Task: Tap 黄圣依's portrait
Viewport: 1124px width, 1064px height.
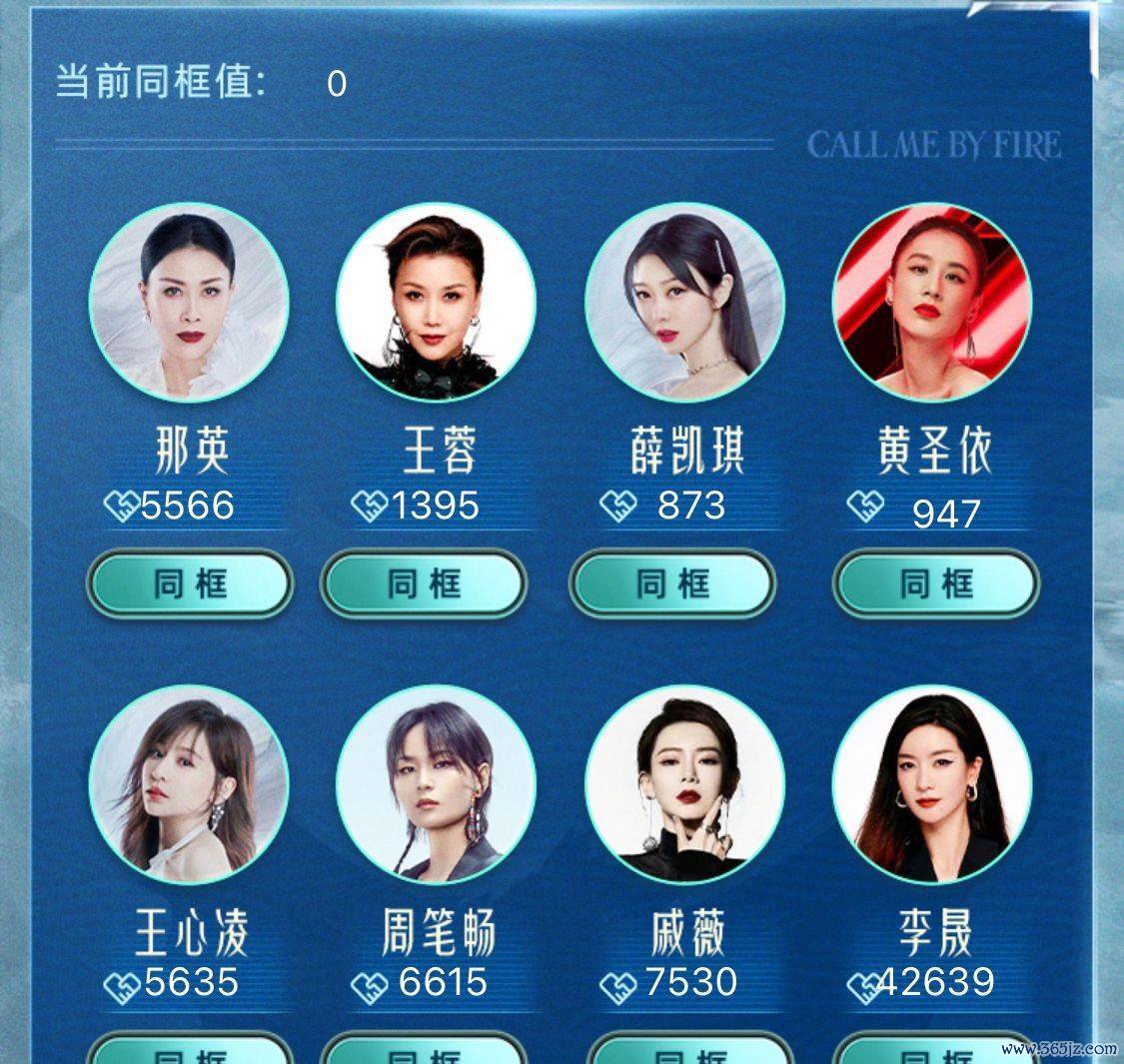Action: 932,303
